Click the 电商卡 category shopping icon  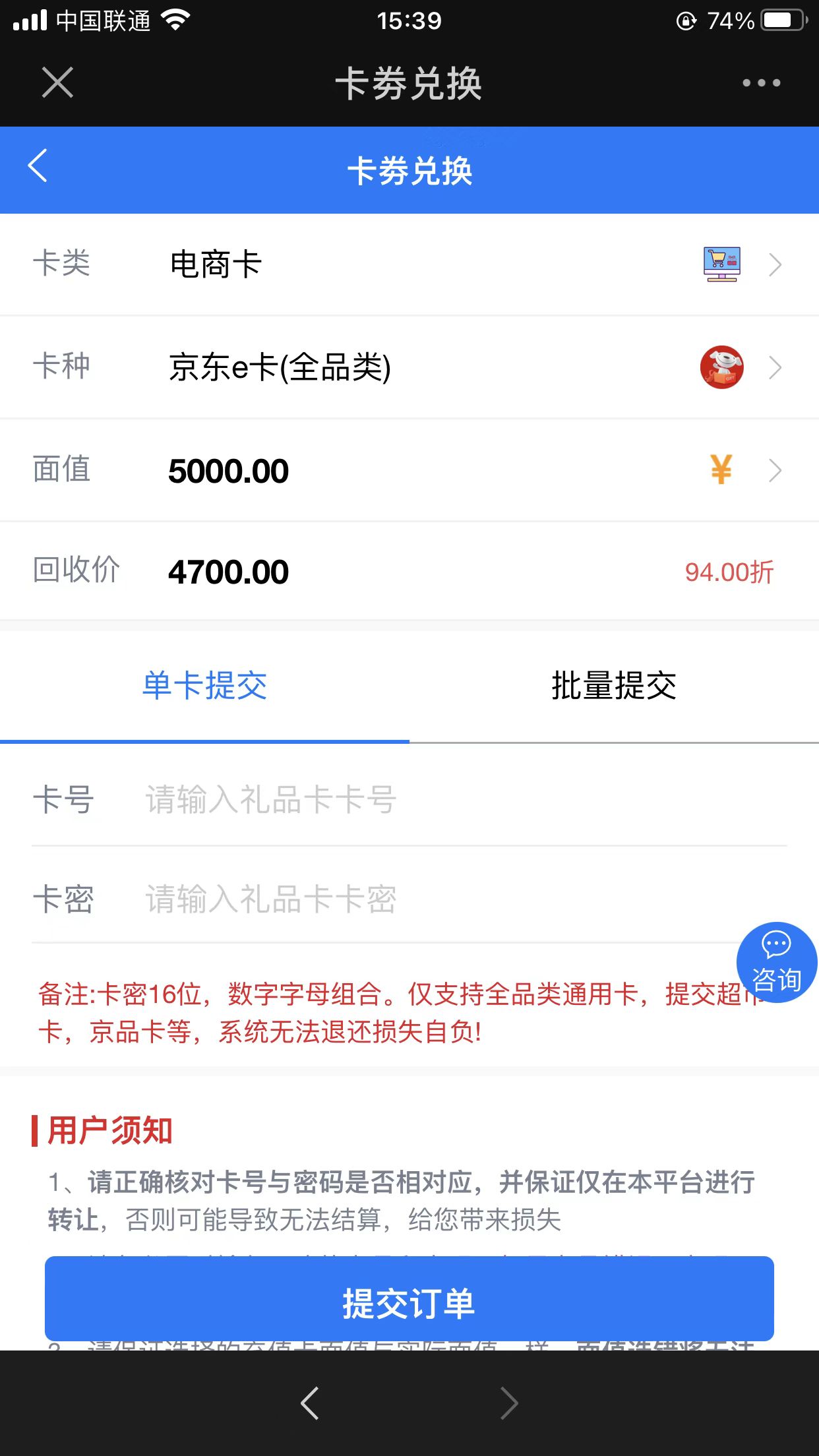point(721,264)
